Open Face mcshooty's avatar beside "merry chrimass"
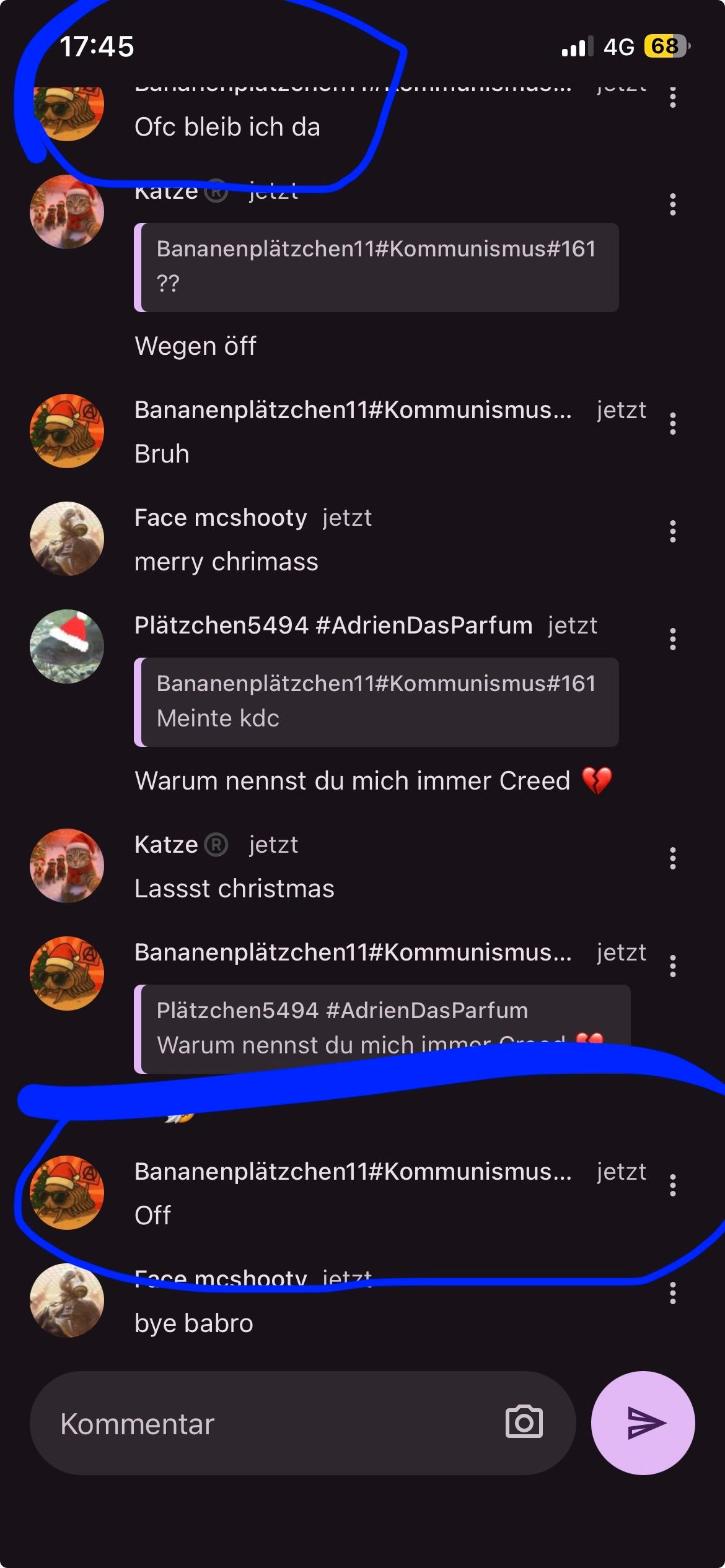Viewport: 725px width, 1568px height. tap(67, 539)
